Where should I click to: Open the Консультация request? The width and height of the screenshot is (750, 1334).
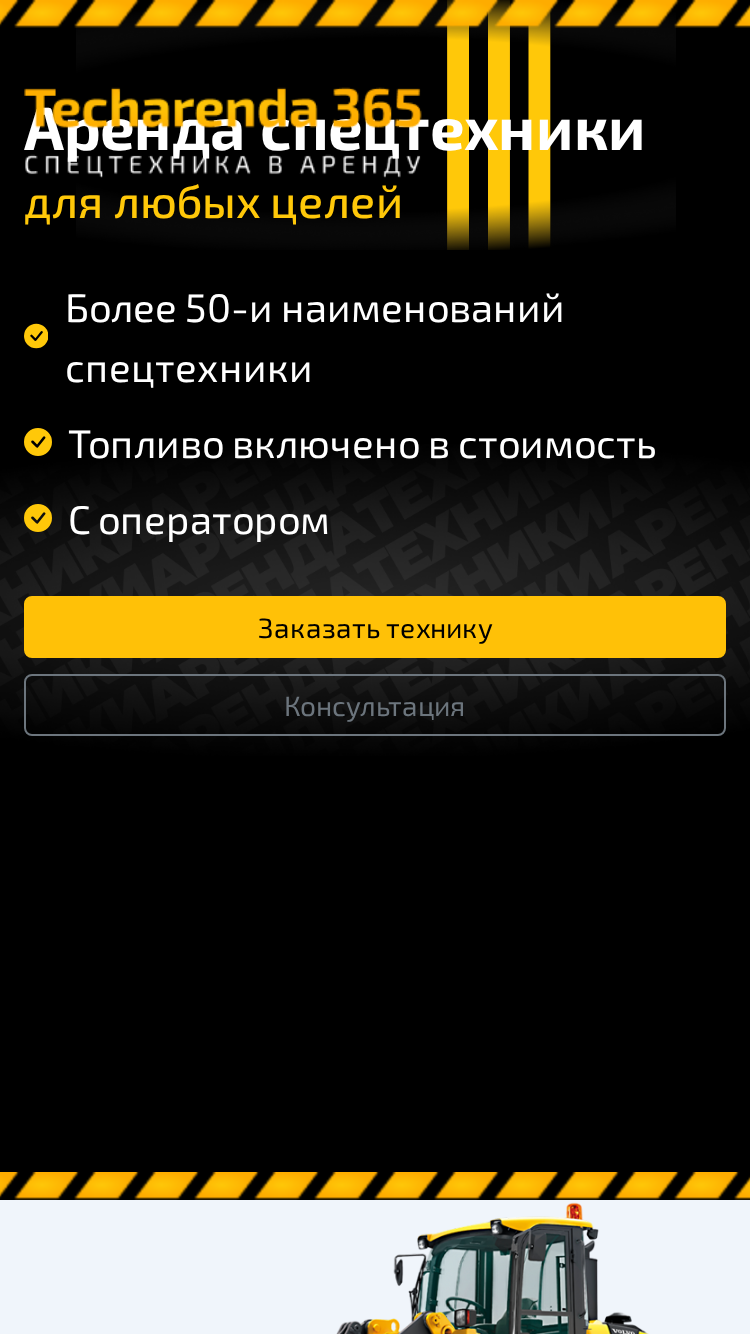pyautogui.click(x=375, y=705)
